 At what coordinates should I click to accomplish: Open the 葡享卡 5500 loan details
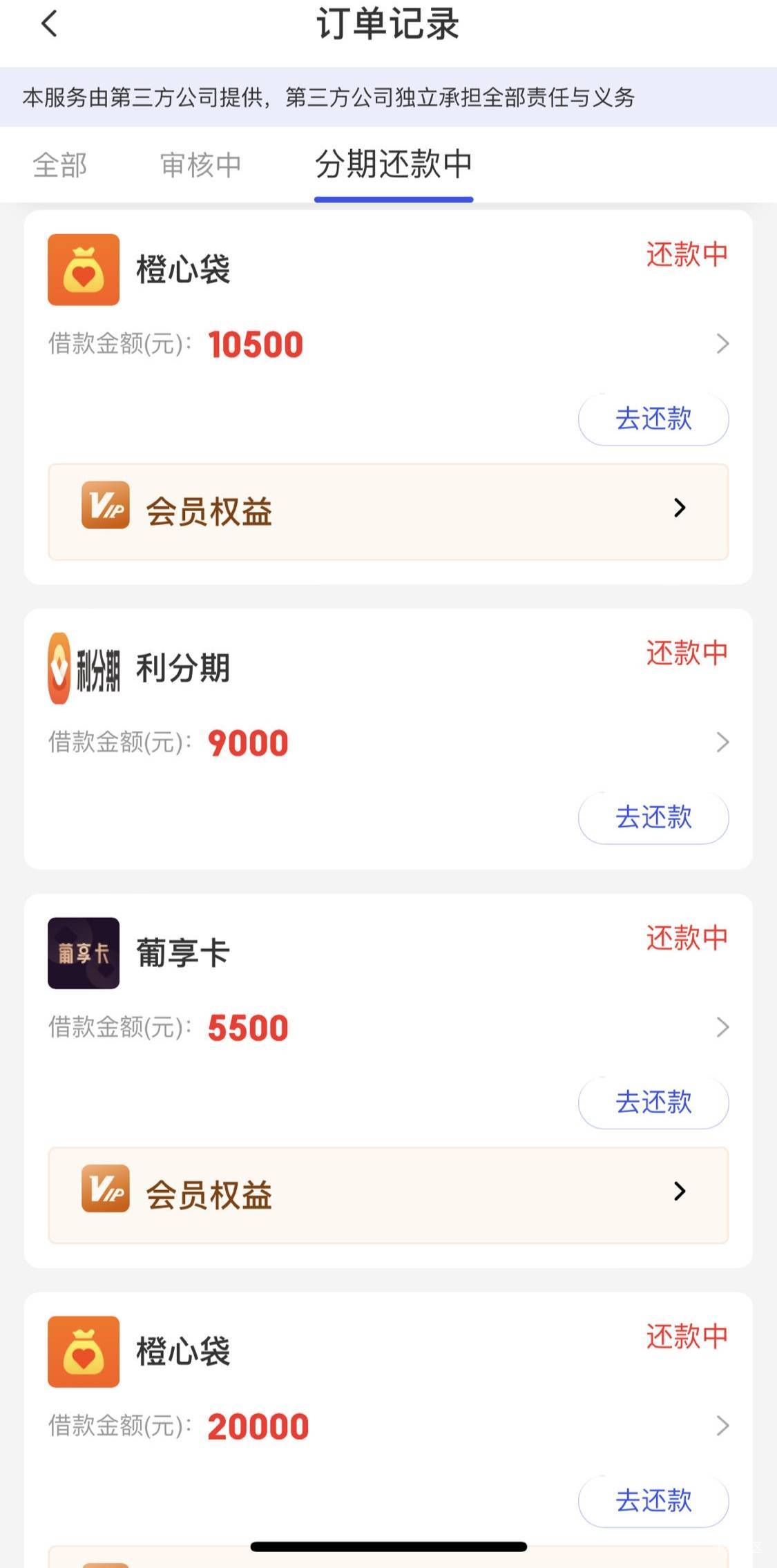coord(722,1027)
